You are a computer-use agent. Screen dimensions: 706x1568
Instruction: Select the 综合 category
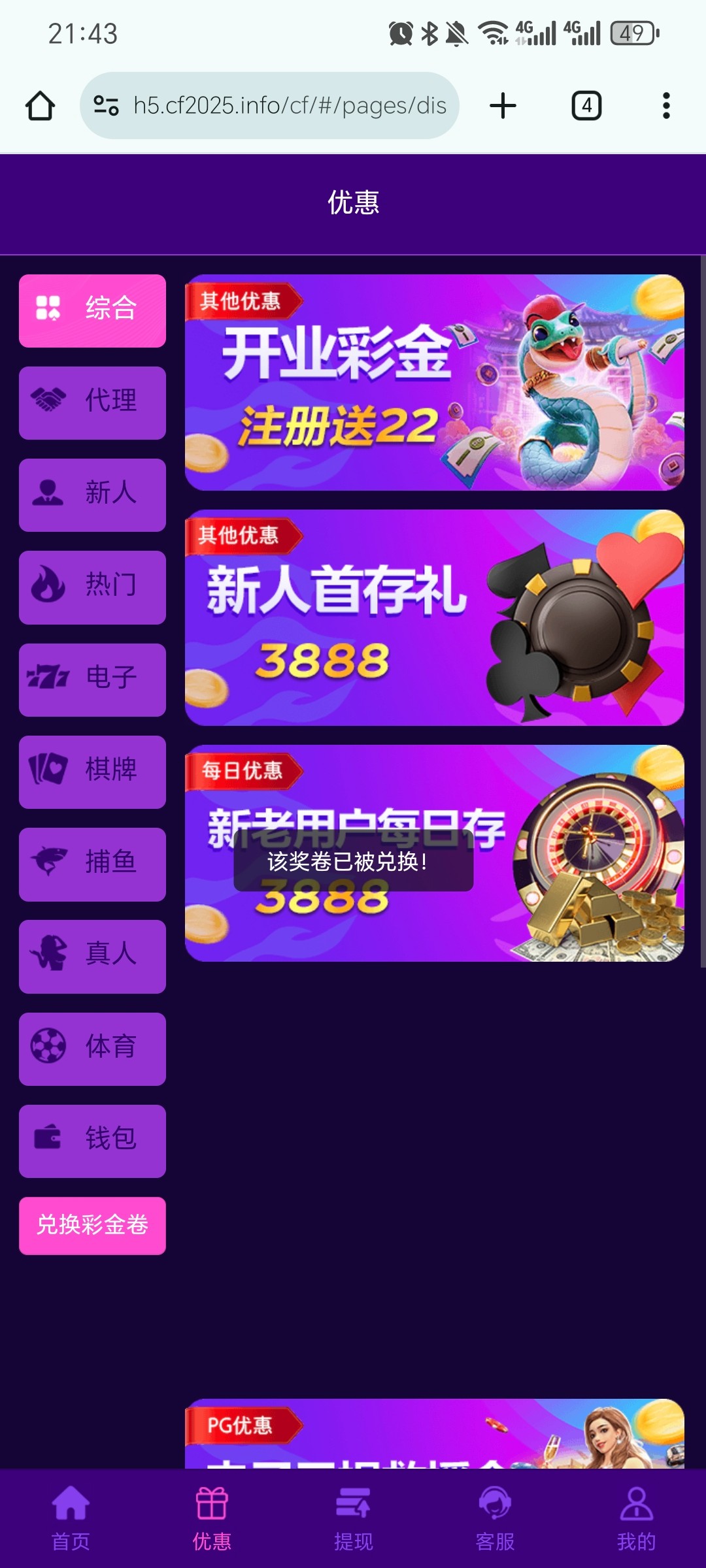[92, 310]
